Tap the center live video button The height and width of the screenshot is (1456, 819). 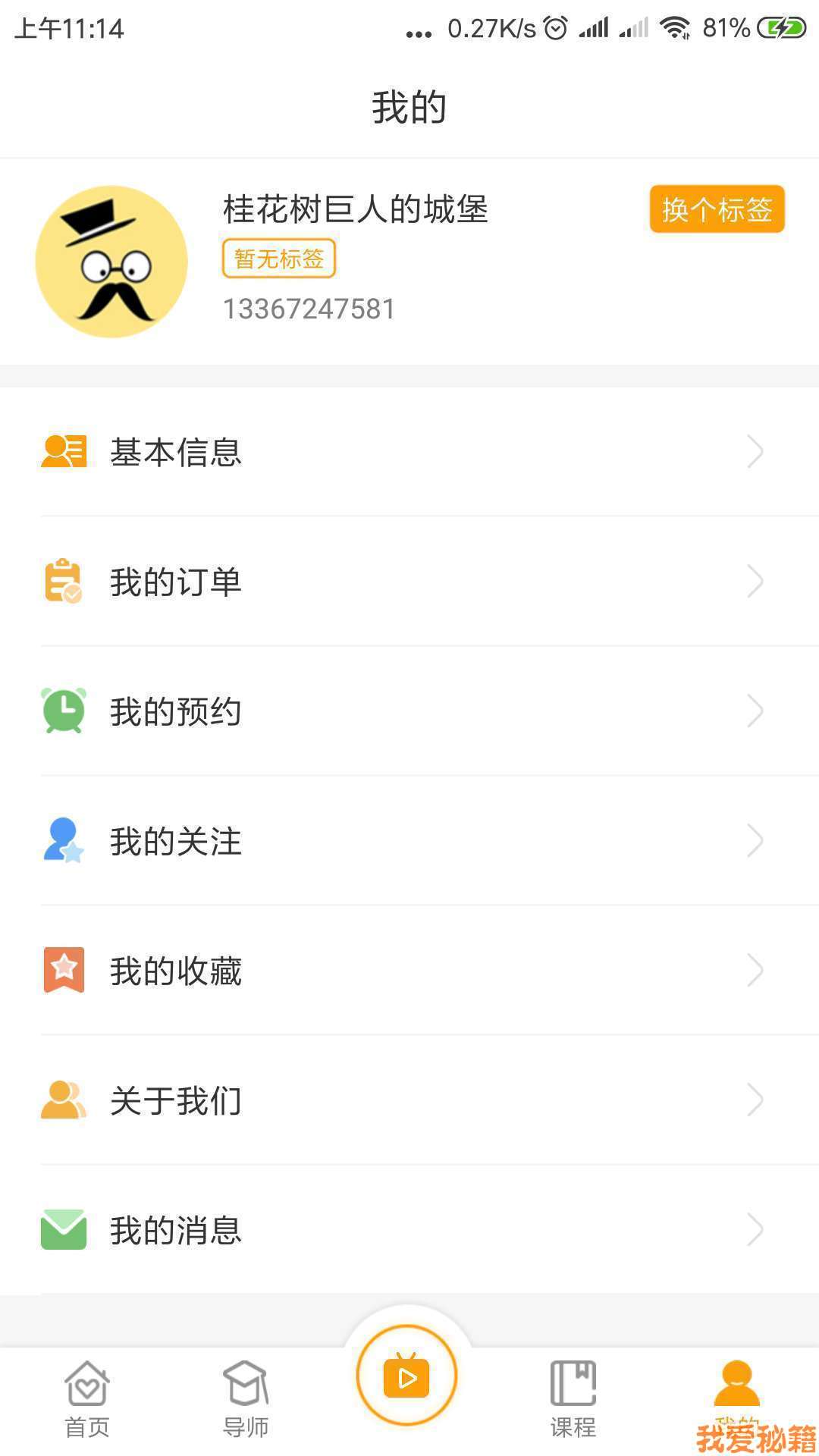(406, 1376)
